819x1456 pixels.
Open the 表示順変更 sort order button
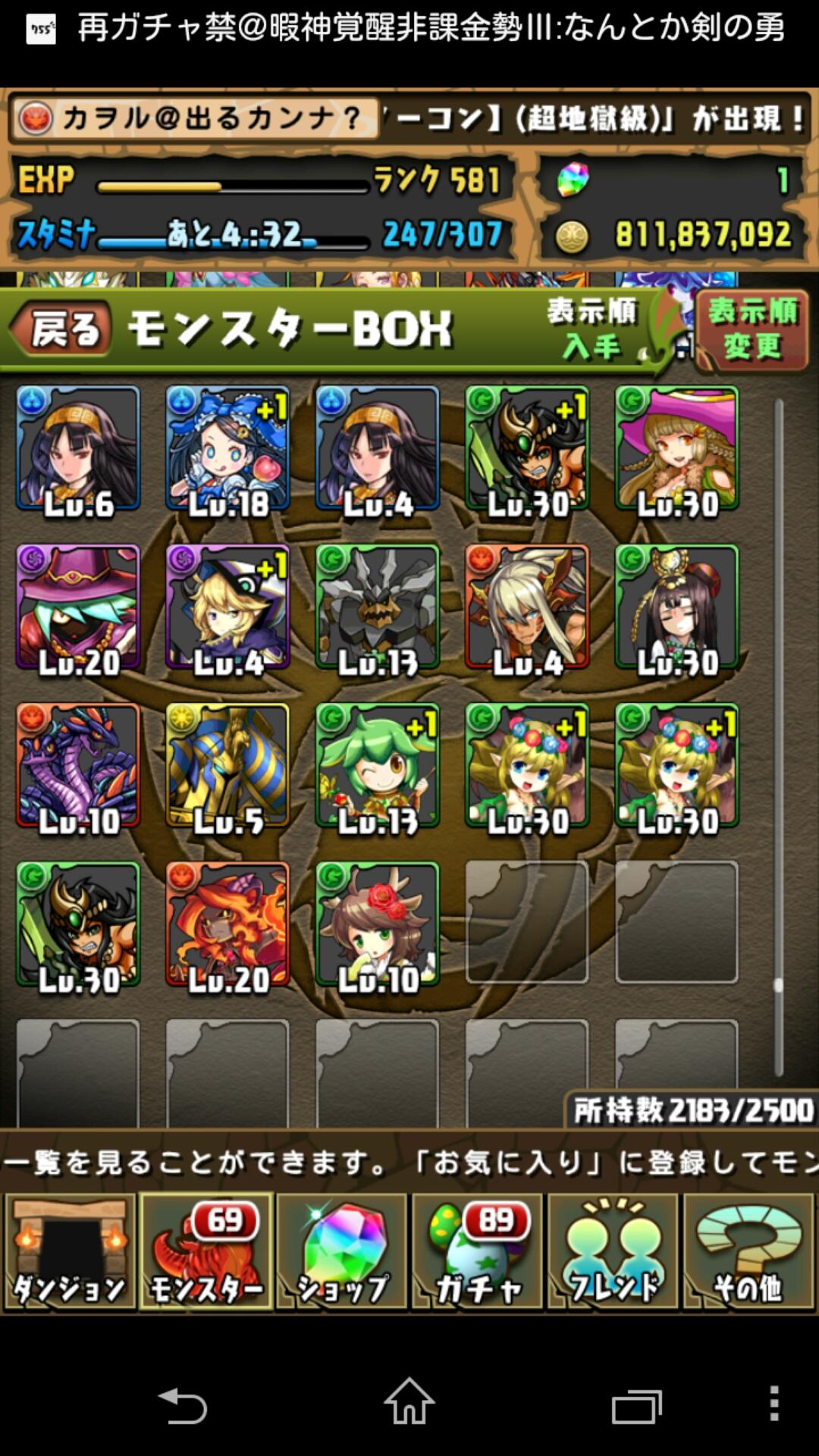click(752, 330)
